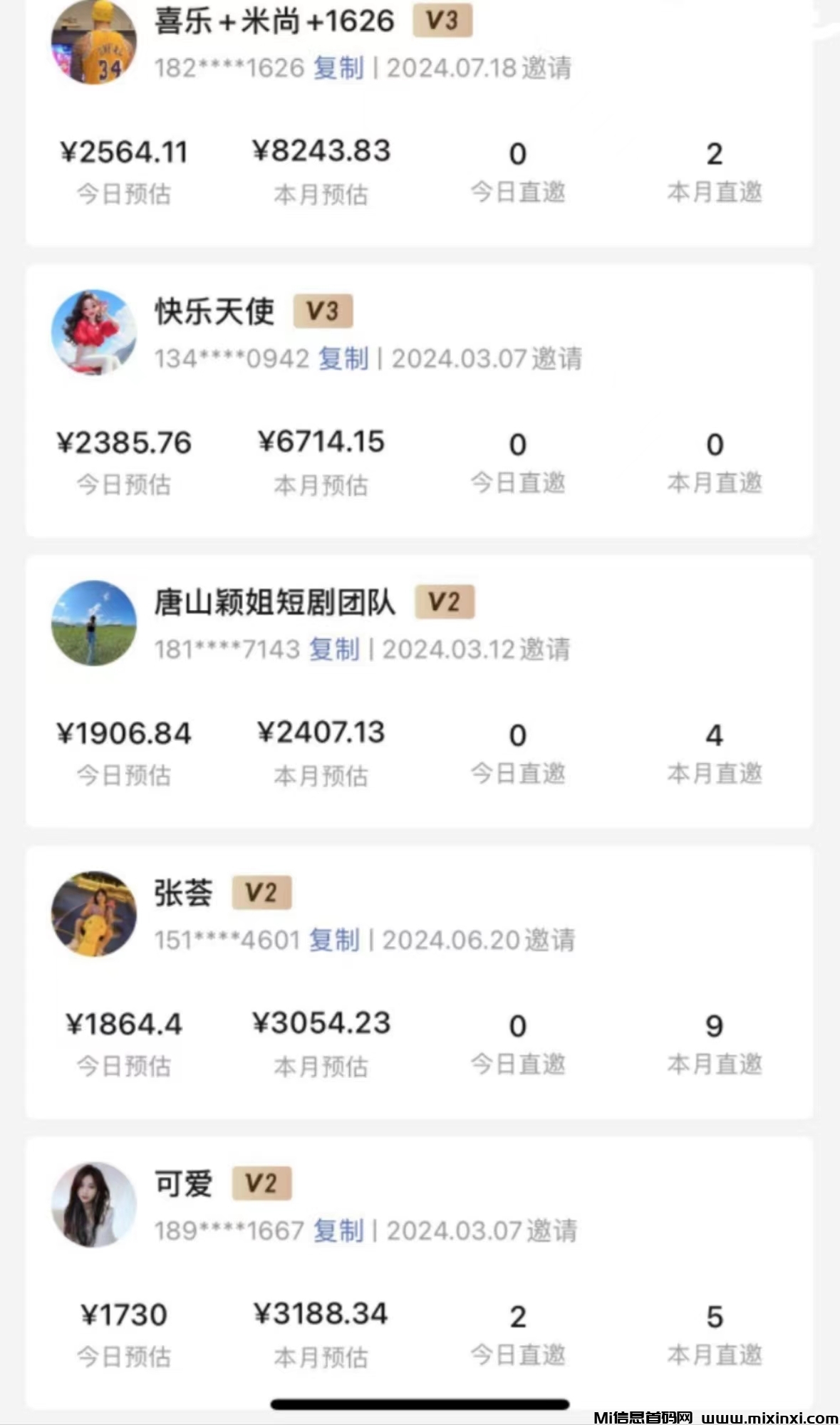Open 可爱's member card
The image size is (840, 1425).
[183, 1184]
